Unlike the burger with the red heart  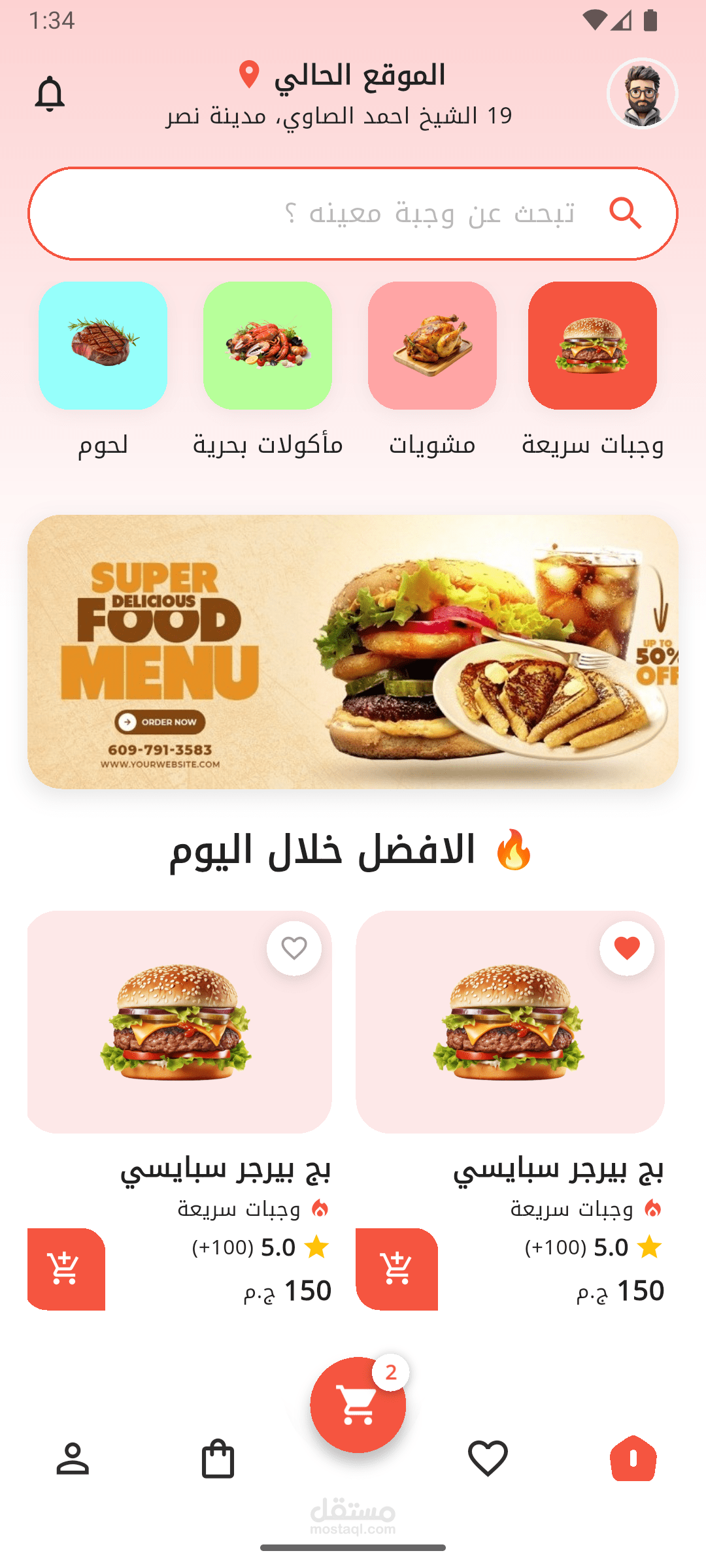[x=627, y=948]
